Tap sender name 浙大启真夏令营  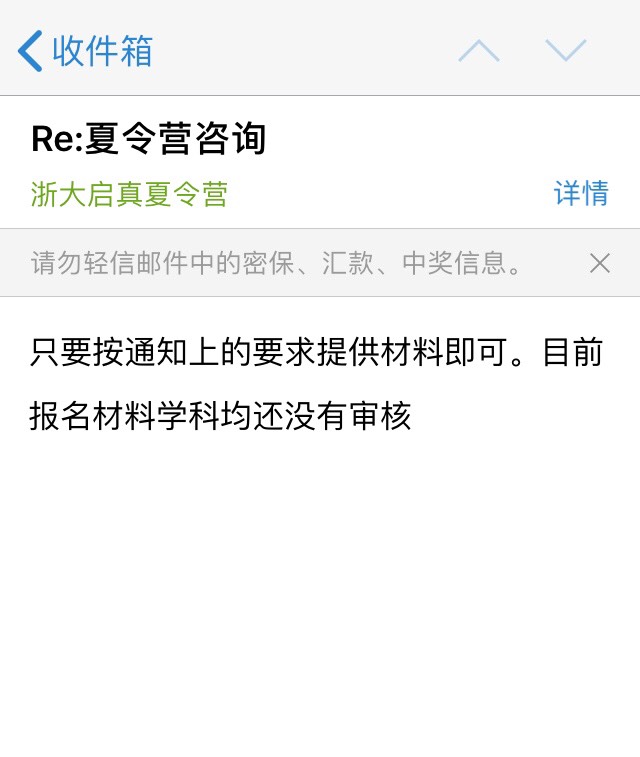click(130, 193)
